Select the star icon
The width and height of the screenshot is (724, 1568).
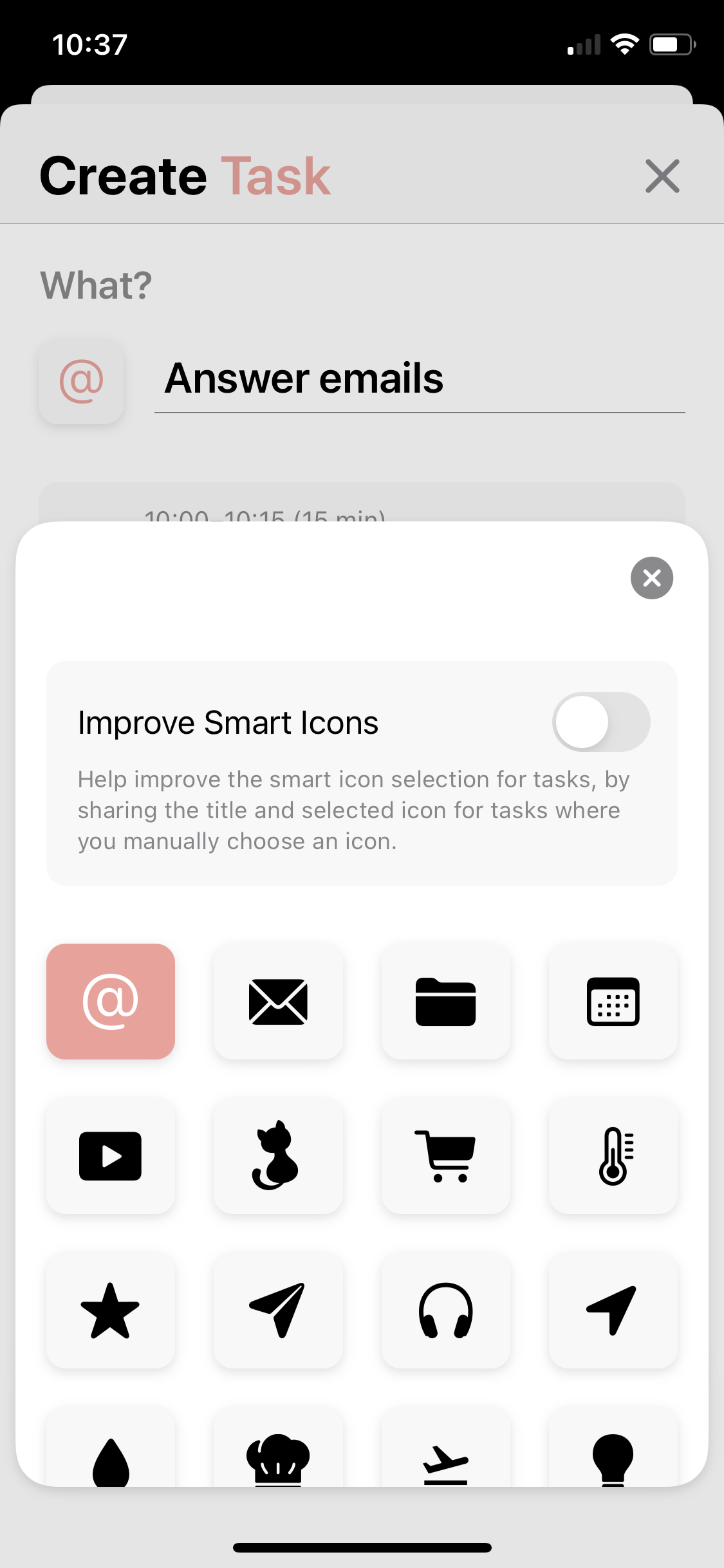tap(110, 1311)
